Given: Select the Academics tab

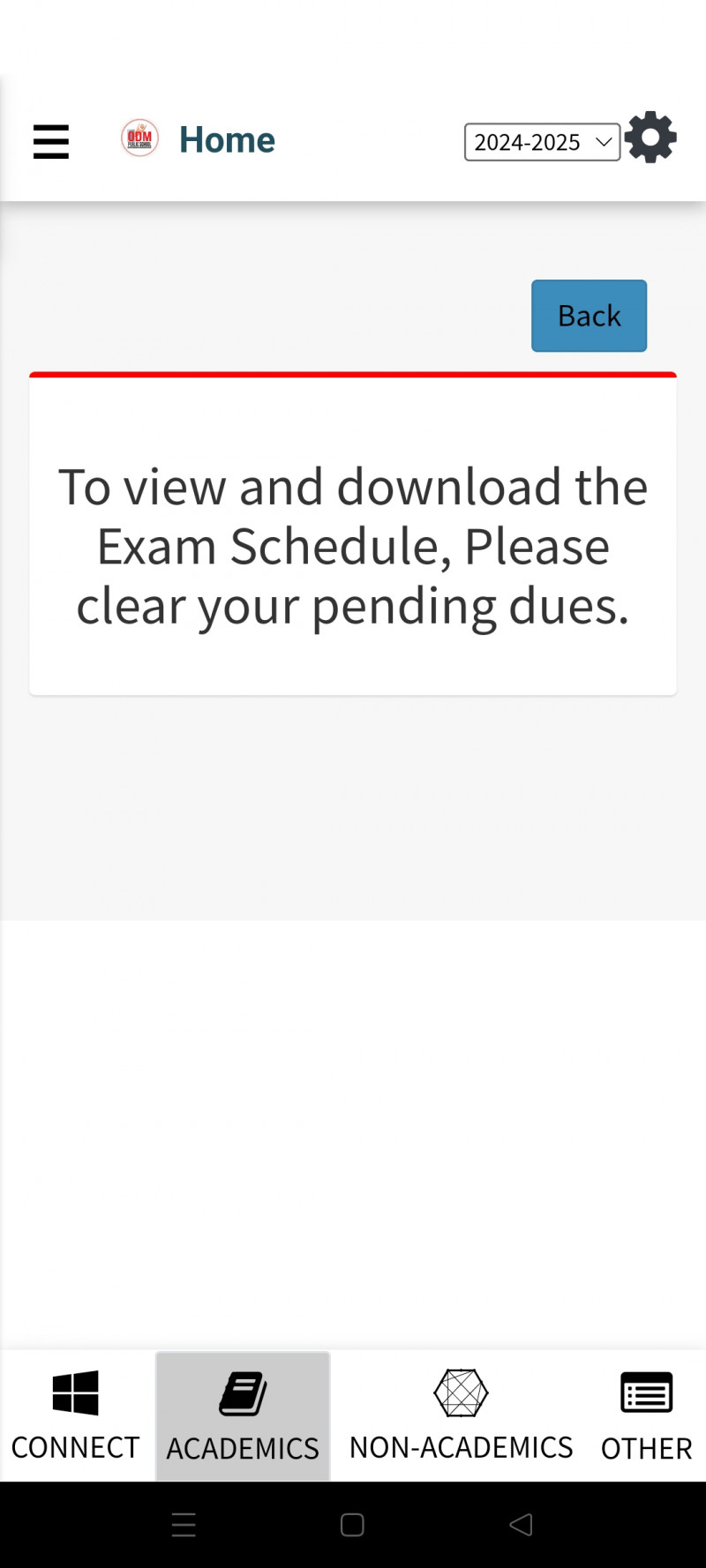Looking at the screenshot, I should (243, 1416).
